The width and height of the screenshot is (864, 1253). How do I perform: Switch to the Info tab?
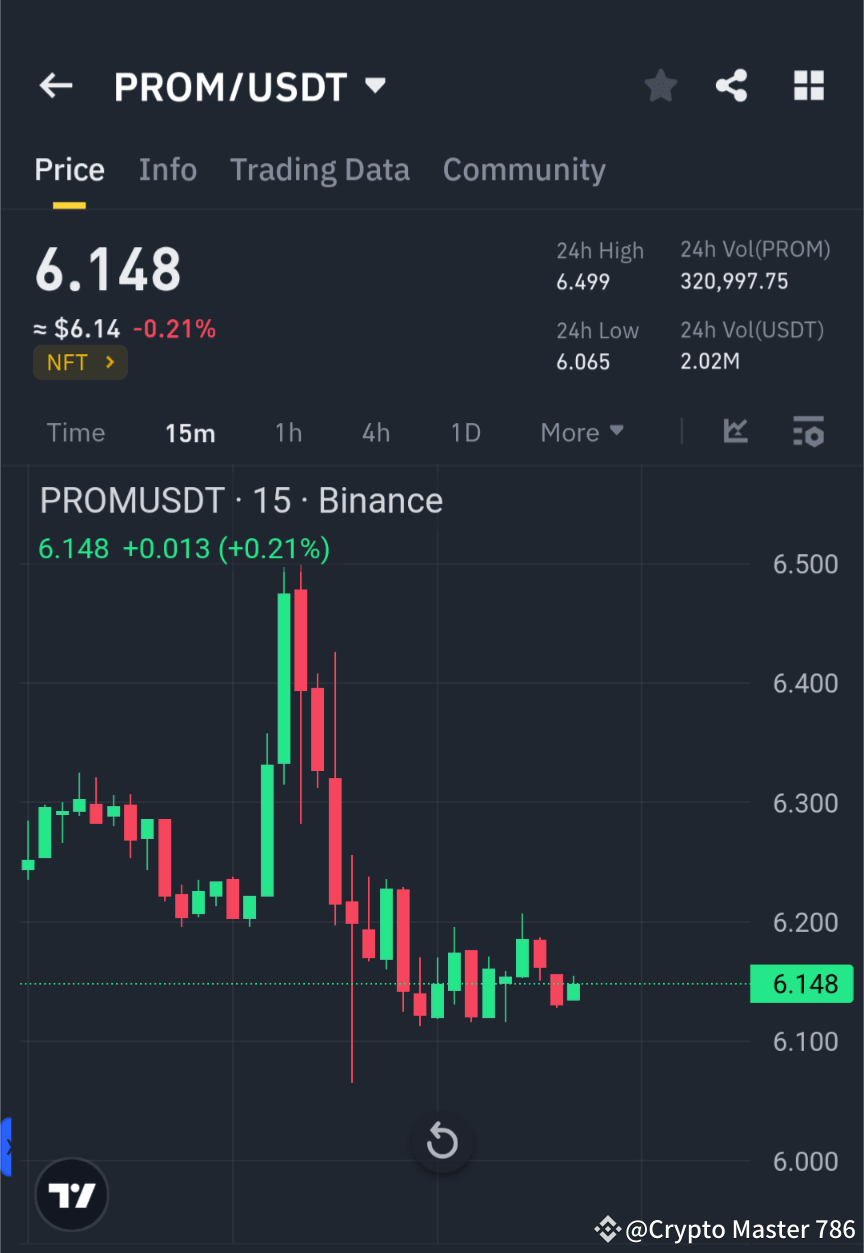tap(167, 169)
